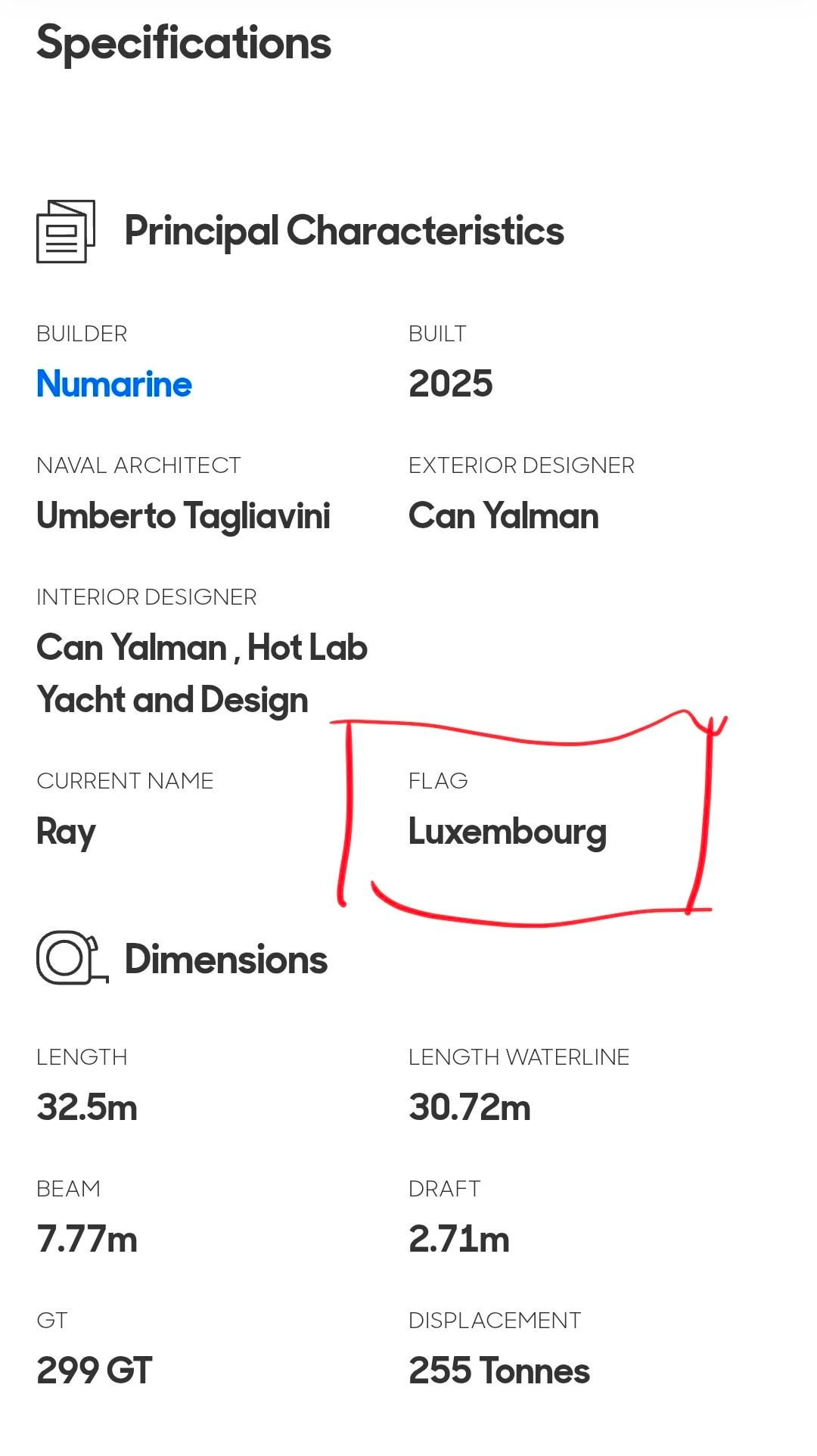Open the Numarine builder link
This screenshot has height=1456, width=817.
pyautogui.click(x=114, y=384)
